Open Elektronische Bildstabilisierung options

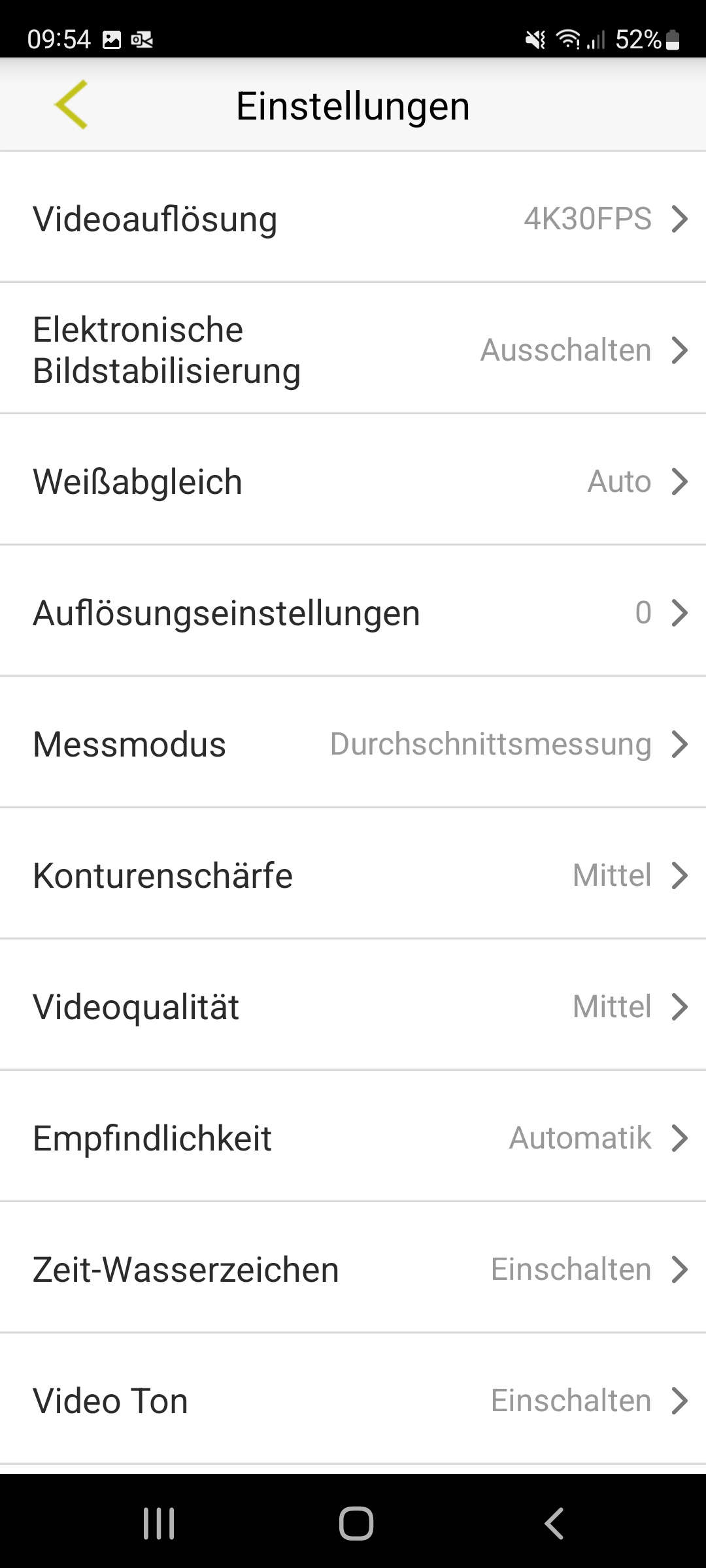[x=353, y=350]
